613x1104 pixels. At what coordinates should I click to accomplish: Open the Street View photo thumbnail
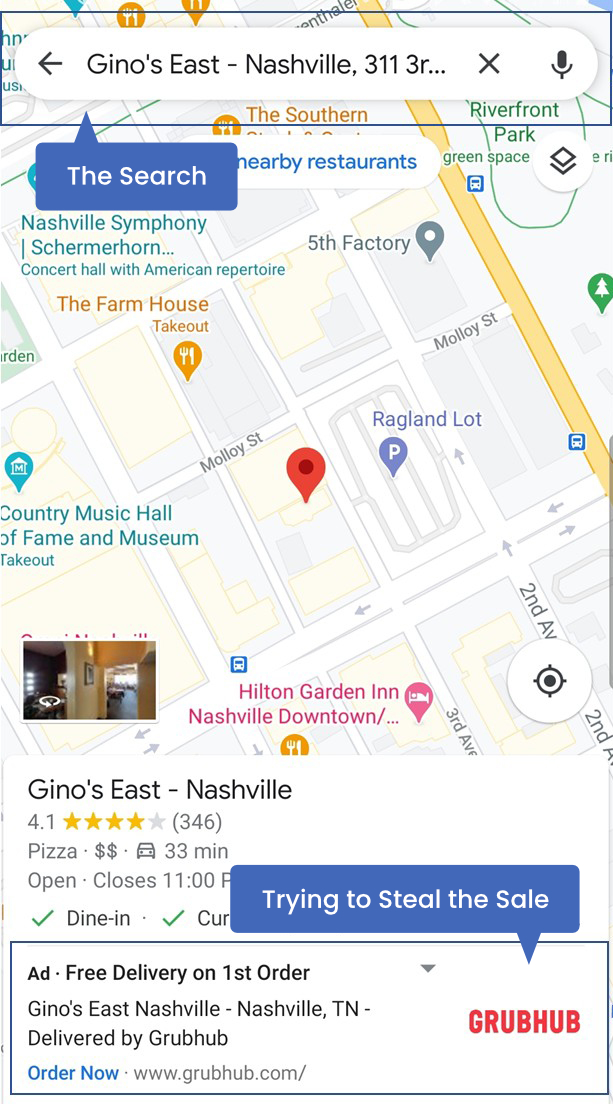coord(89,681)
